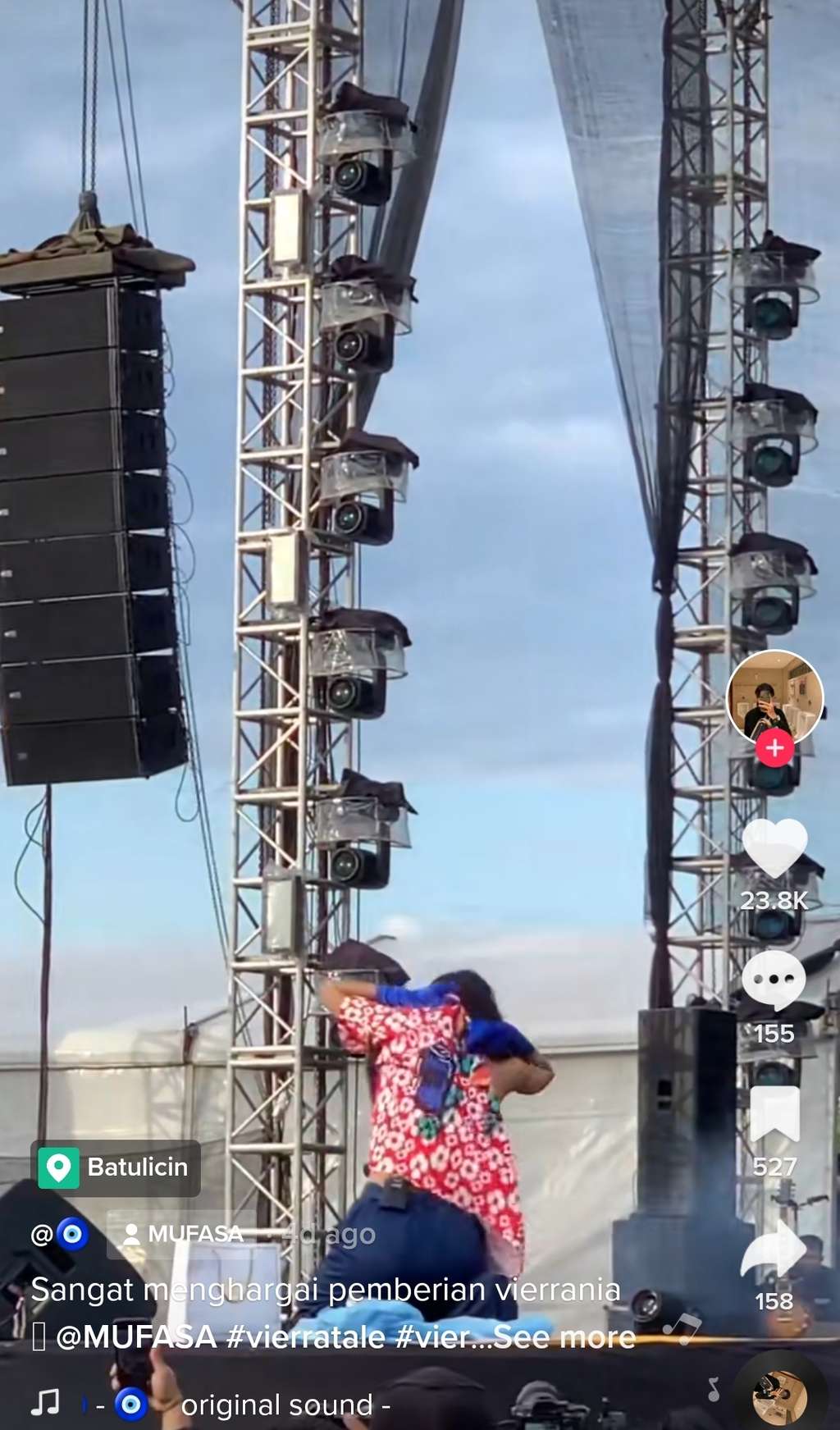
Task: Like this video
Action: (774, 847)
